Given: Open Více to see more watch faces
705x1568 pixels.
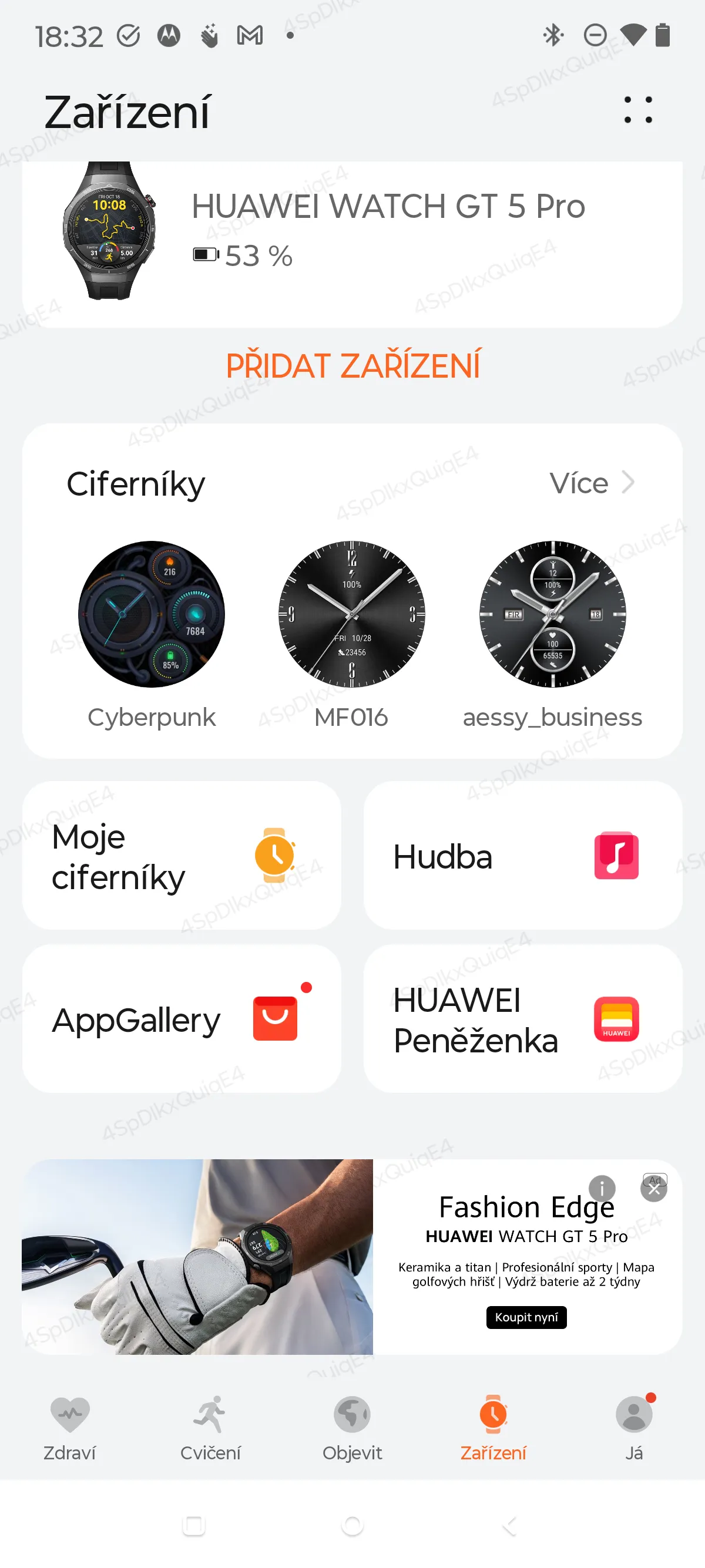Looking at the screenshot, I should pos(591,483).
